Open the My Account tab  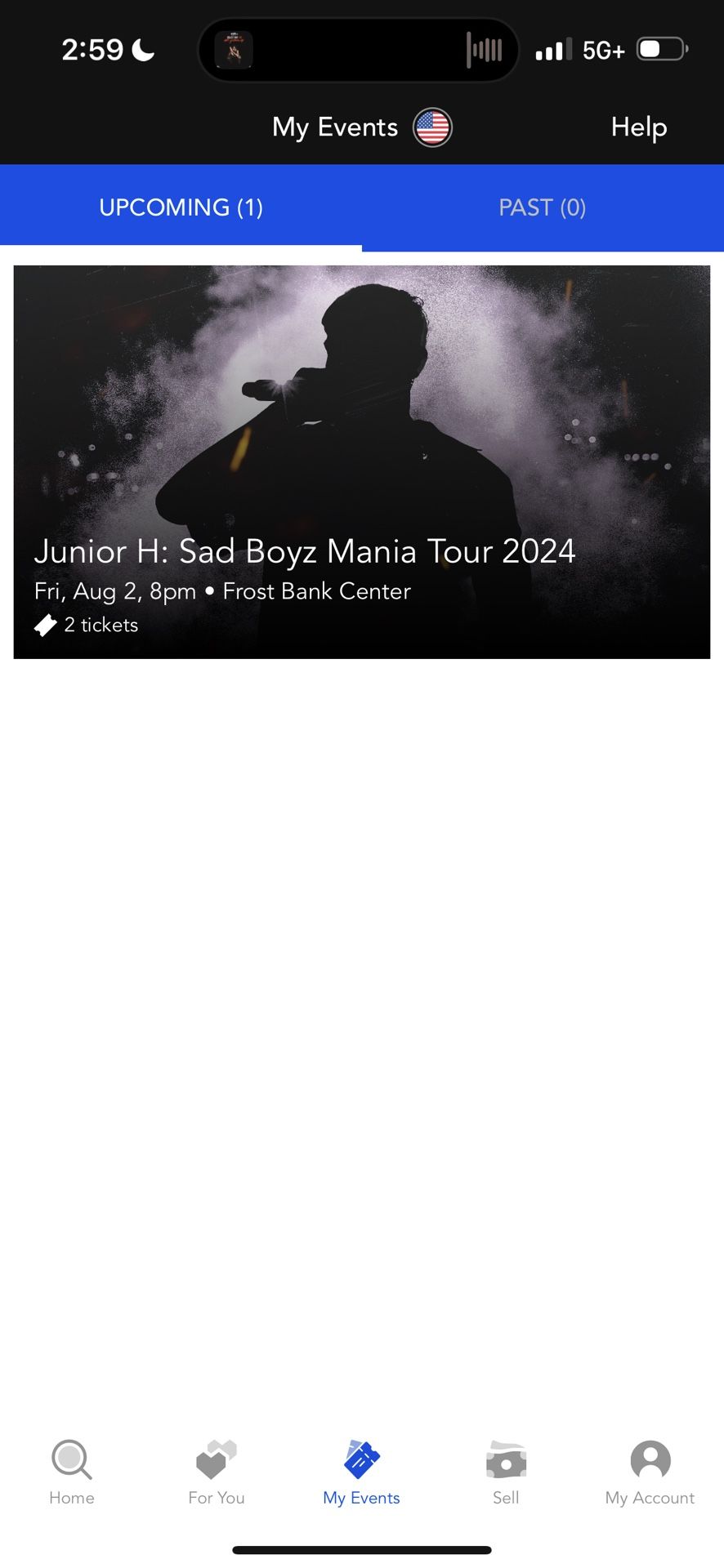(650, 1472)
